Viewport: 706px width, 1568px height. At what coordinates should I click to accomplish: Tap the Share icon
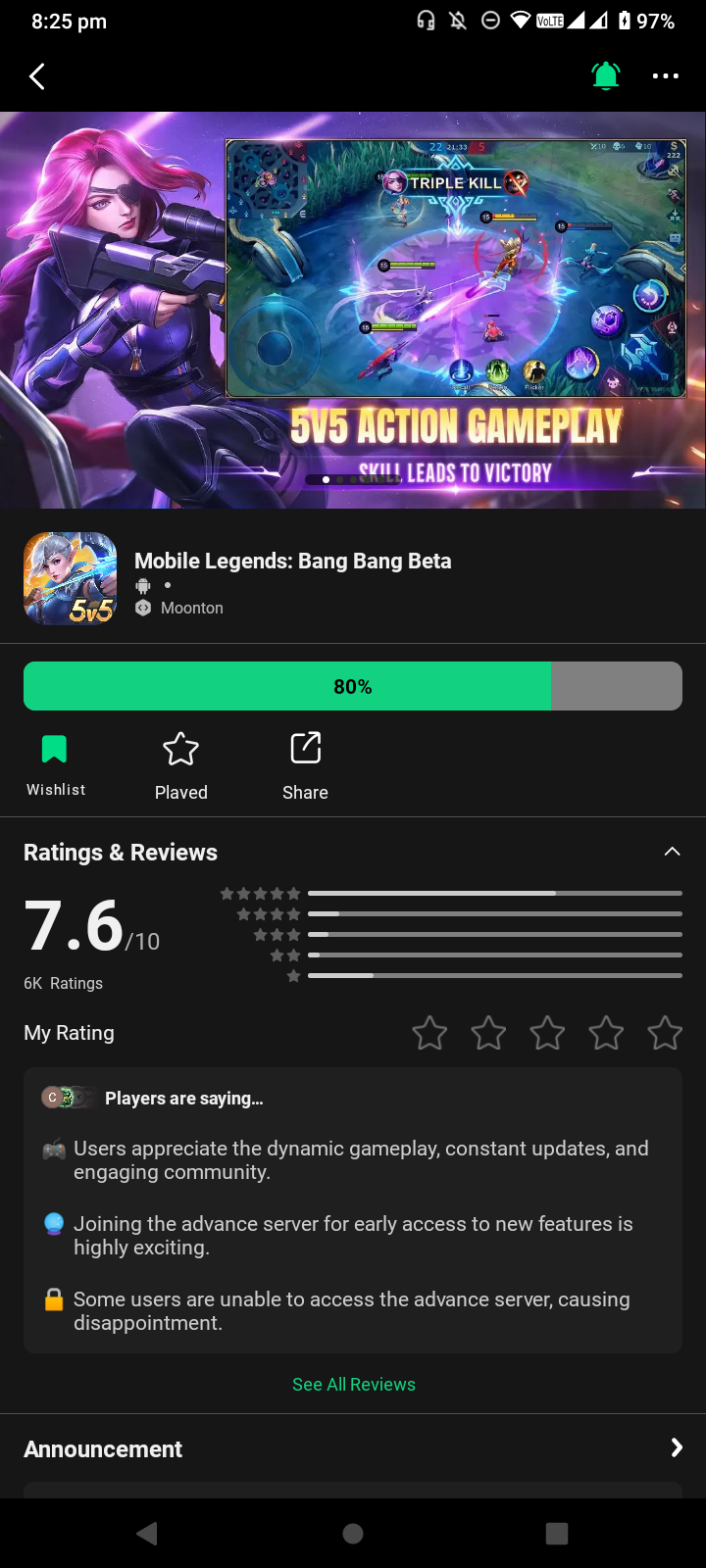[305, 748]
